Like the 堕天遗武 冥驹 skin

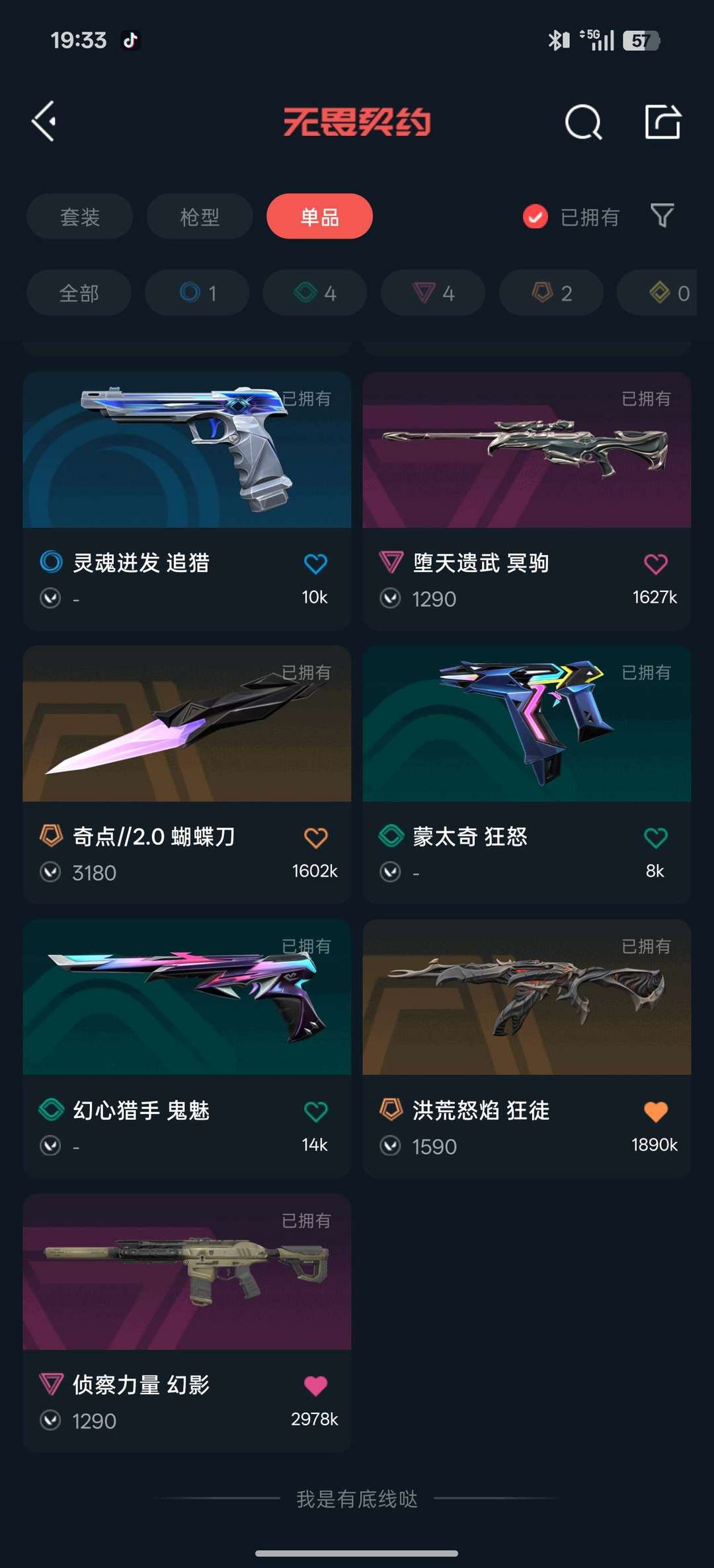coord(655,564)
